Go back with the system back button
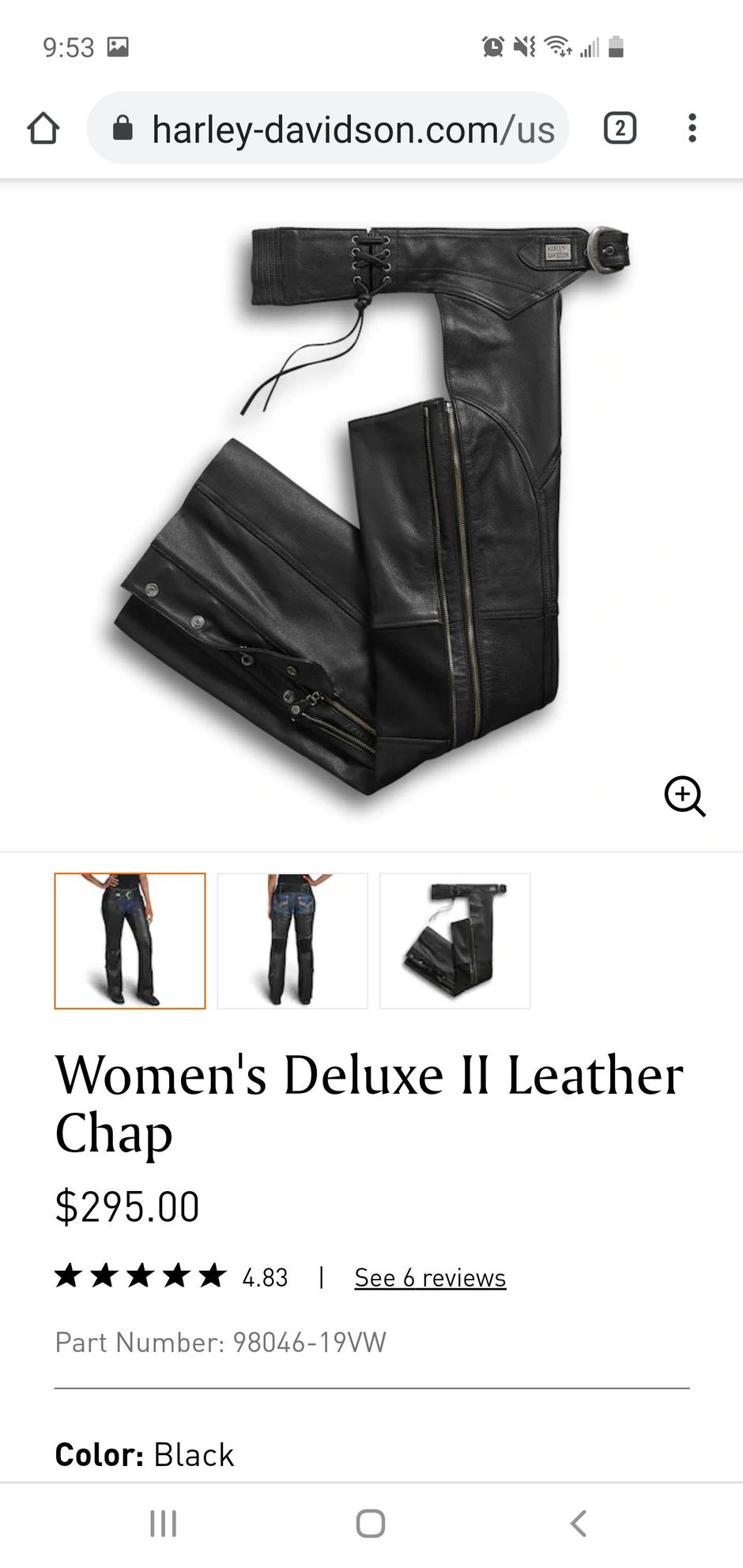This screenshot has width=743, height=1568. coord(579,1523)
